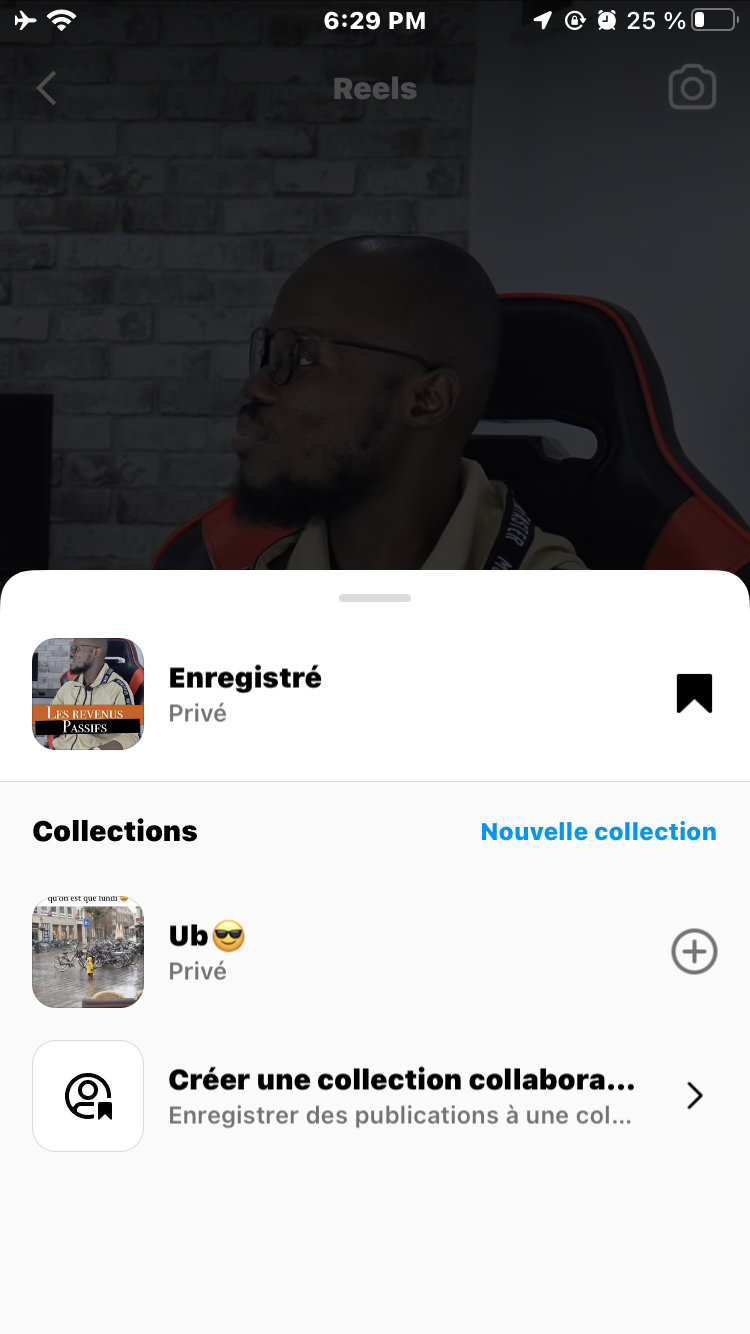Screen dimensions: 750x1334
Task: Tap the sheet's drag handle
Action: [375, 598]
